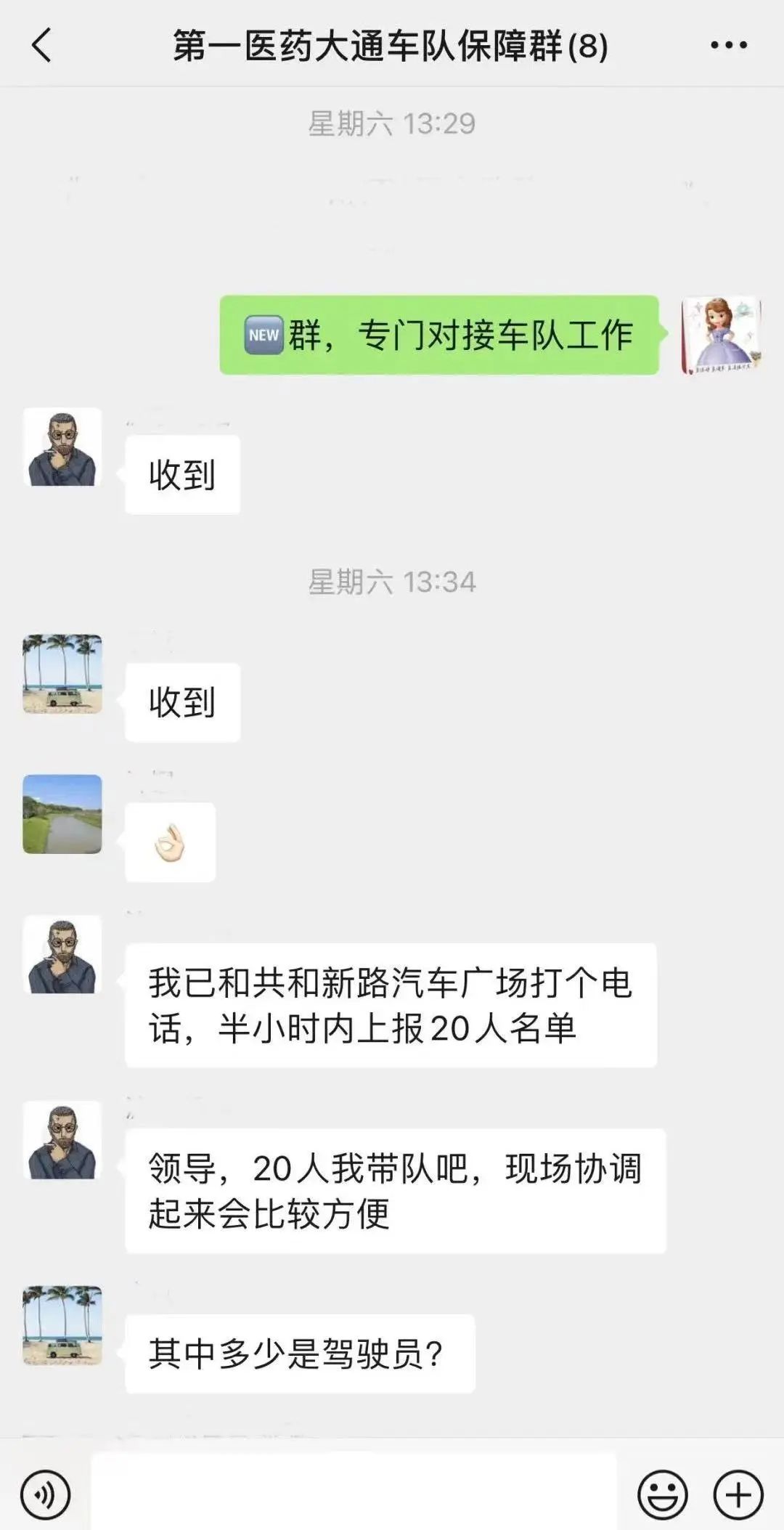Open the group chat options menu
Screen dimensions: 784x1530
728,46
